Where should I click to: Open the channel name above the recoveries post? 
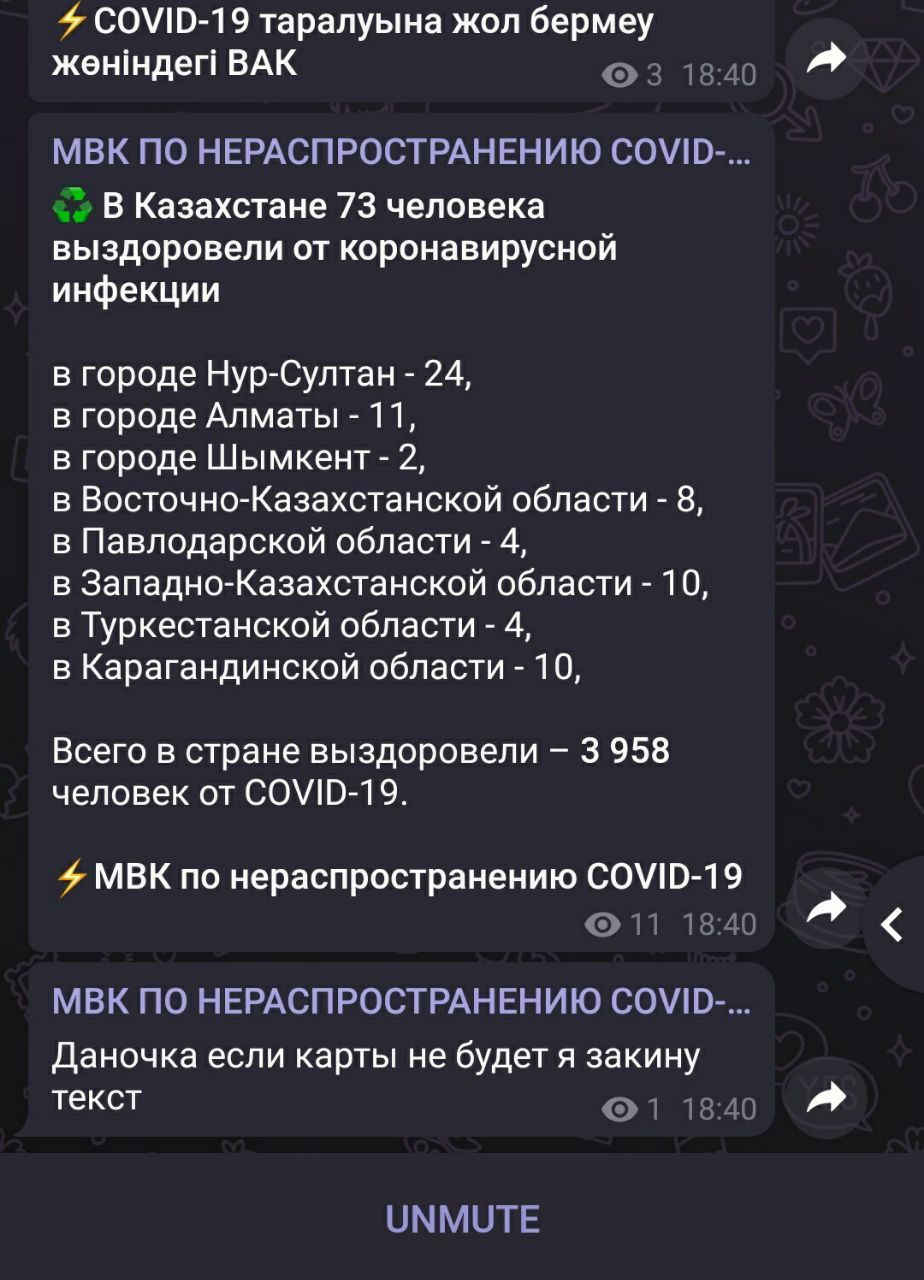coord(400,153)
